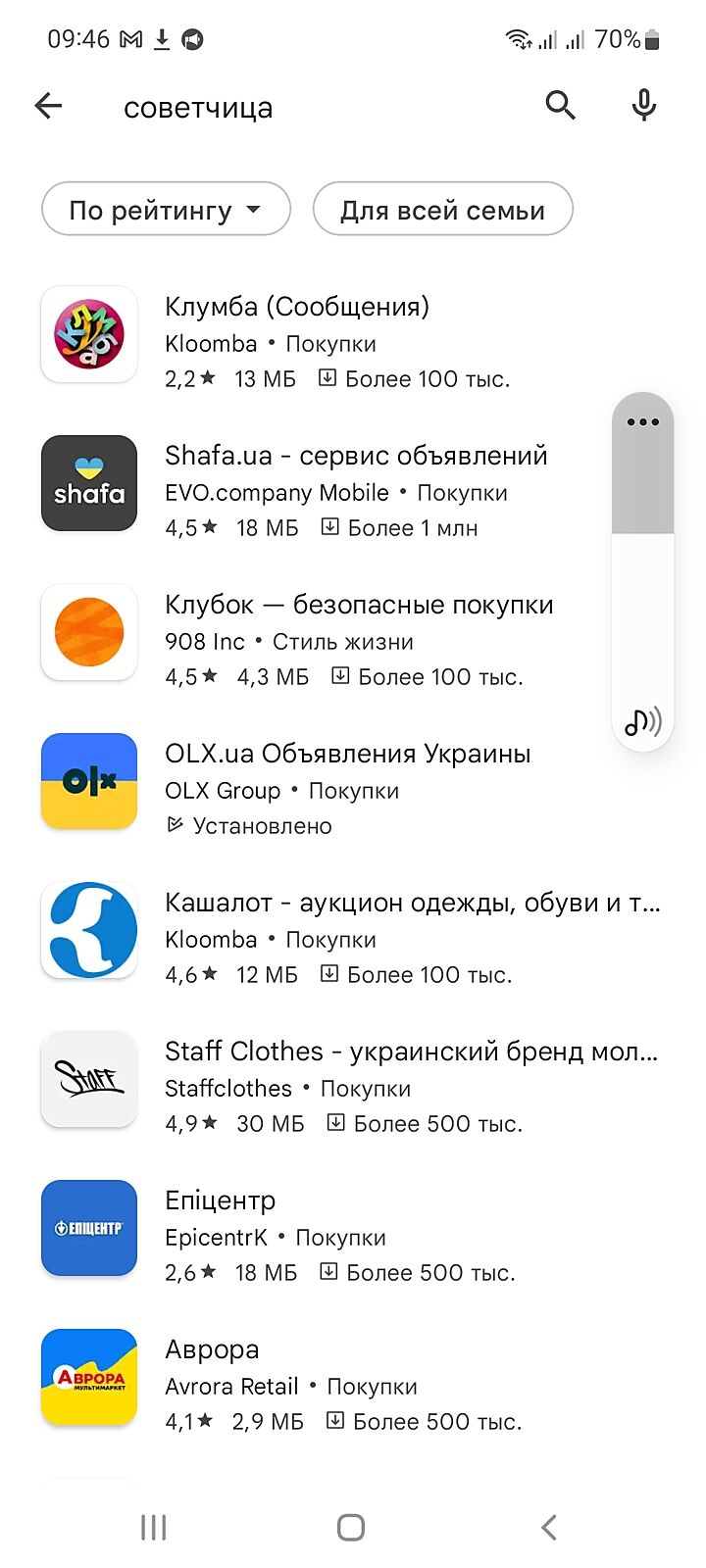Screen dimensions: 706x1568
Task: Go to the home screen
Action: [x=351, y=1527]
